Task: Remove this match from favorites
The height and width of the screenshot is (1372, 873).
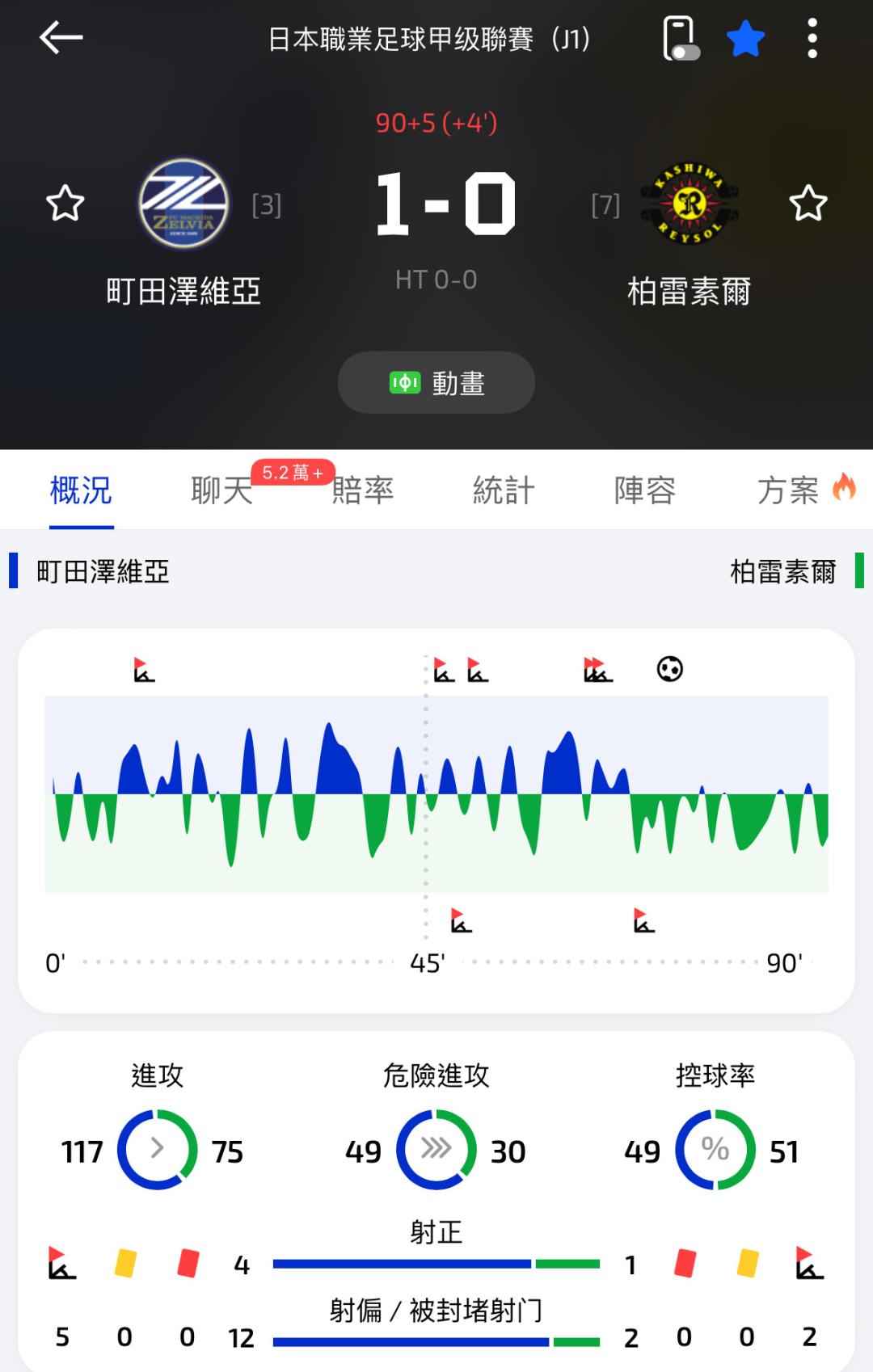Action: click(744, 38)
